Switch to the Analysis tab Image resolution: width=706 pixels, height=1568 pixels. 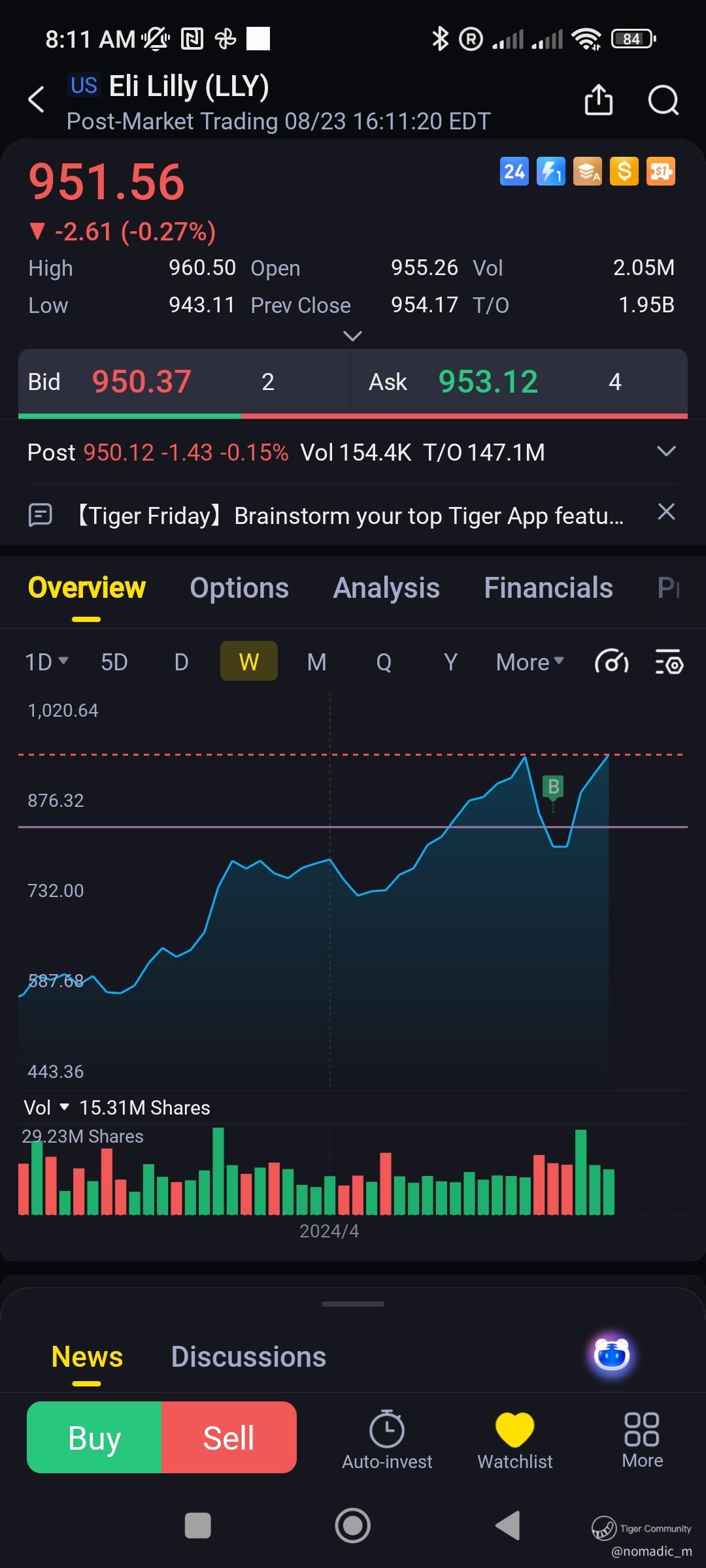click(x=386, y=587)
